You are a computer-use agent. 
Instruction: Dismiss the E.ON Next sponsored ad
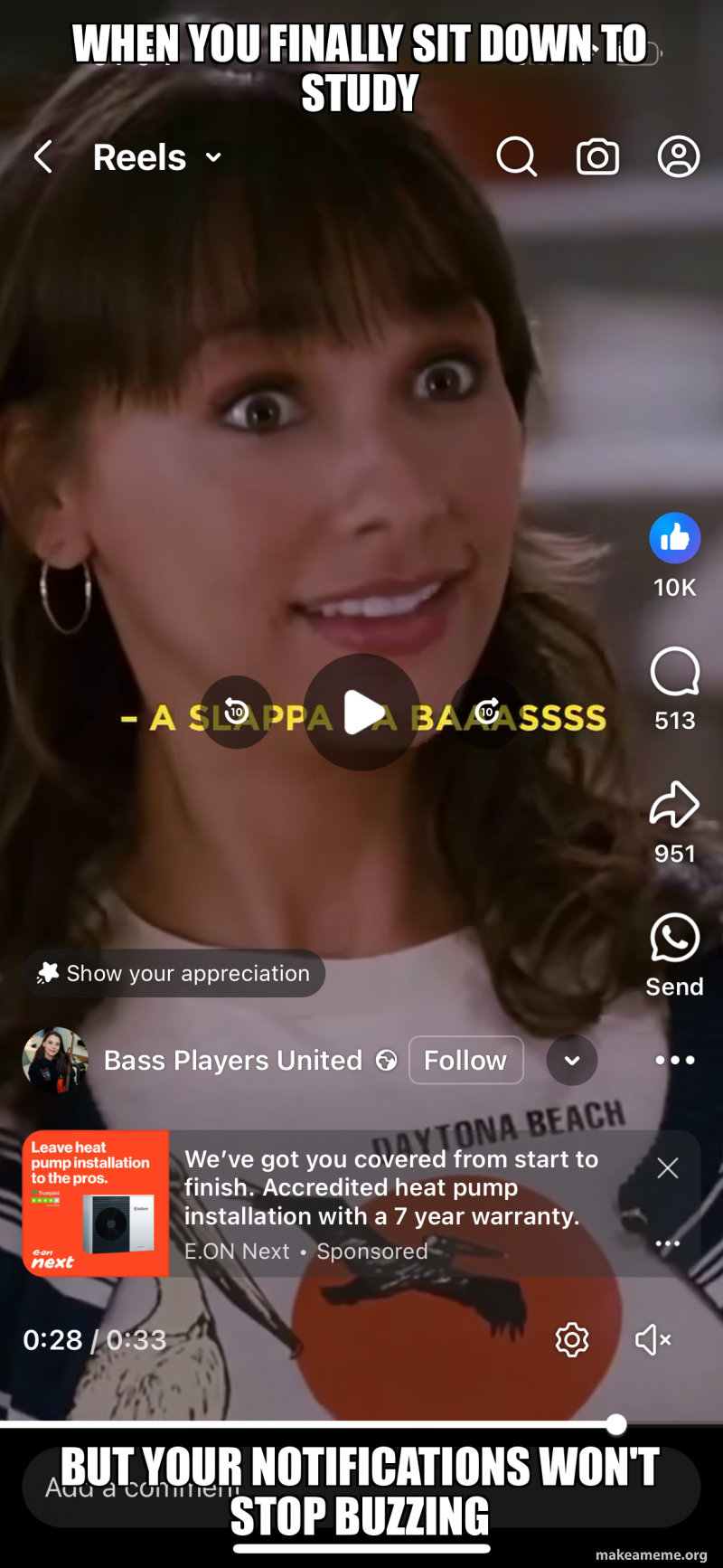point(667,1167)
